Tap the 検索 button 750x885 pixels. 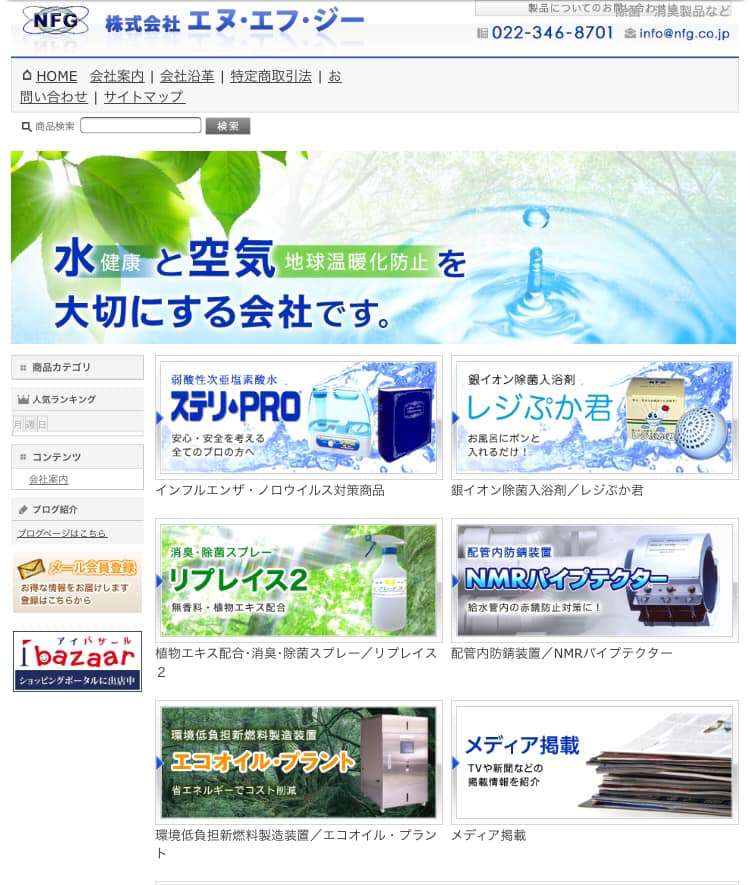coord(228,126)
